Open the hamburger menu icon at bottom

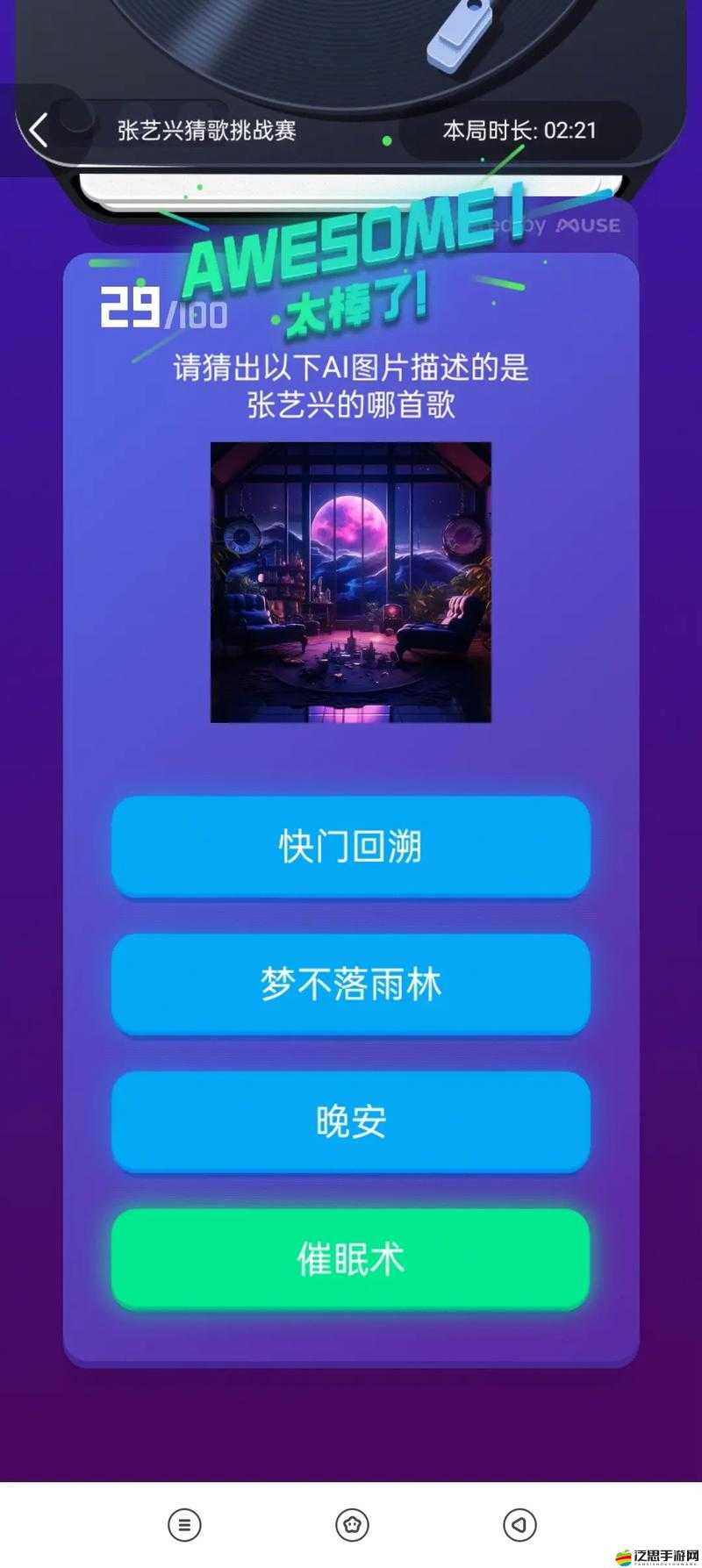coord(183,1525)
